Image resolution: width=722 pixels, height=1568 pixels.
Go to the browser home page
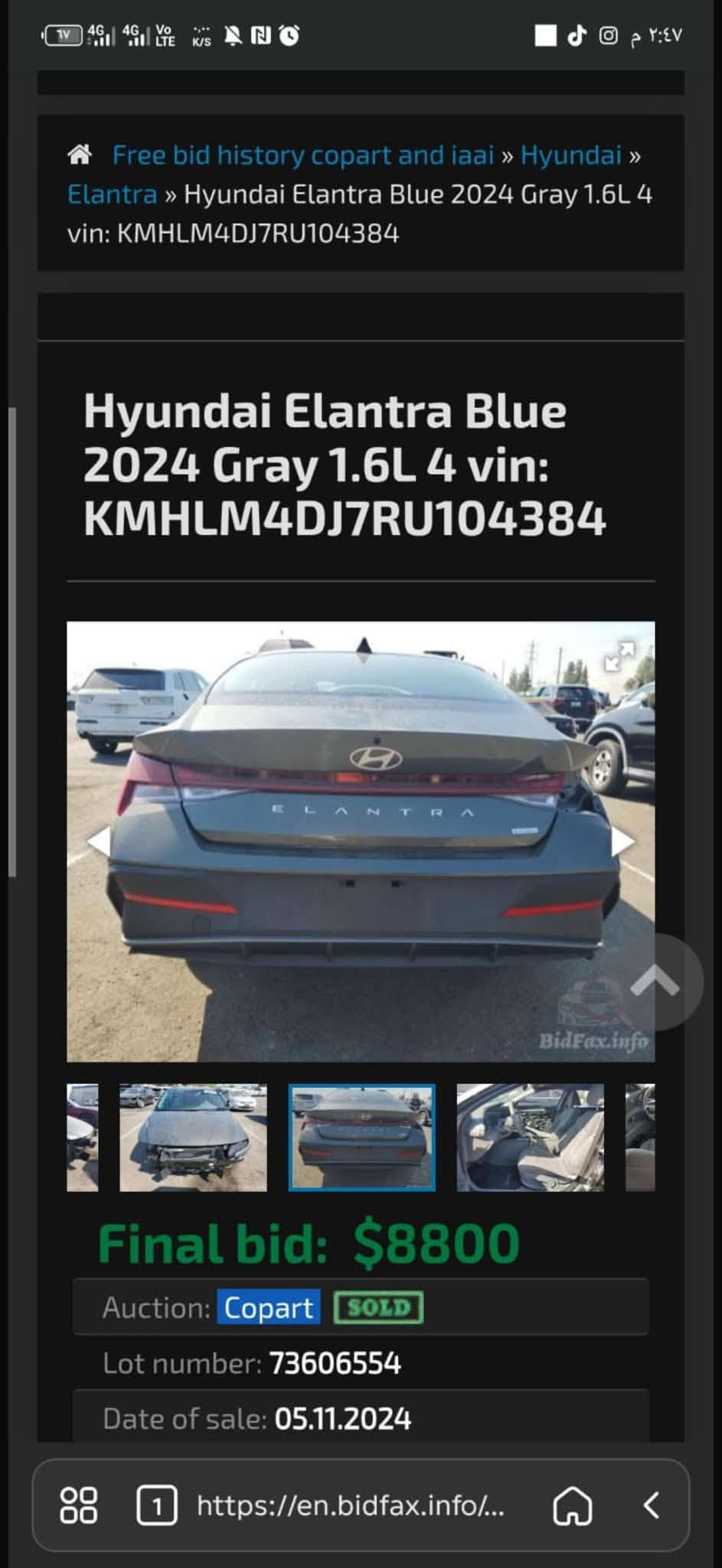click(573, 1506)
